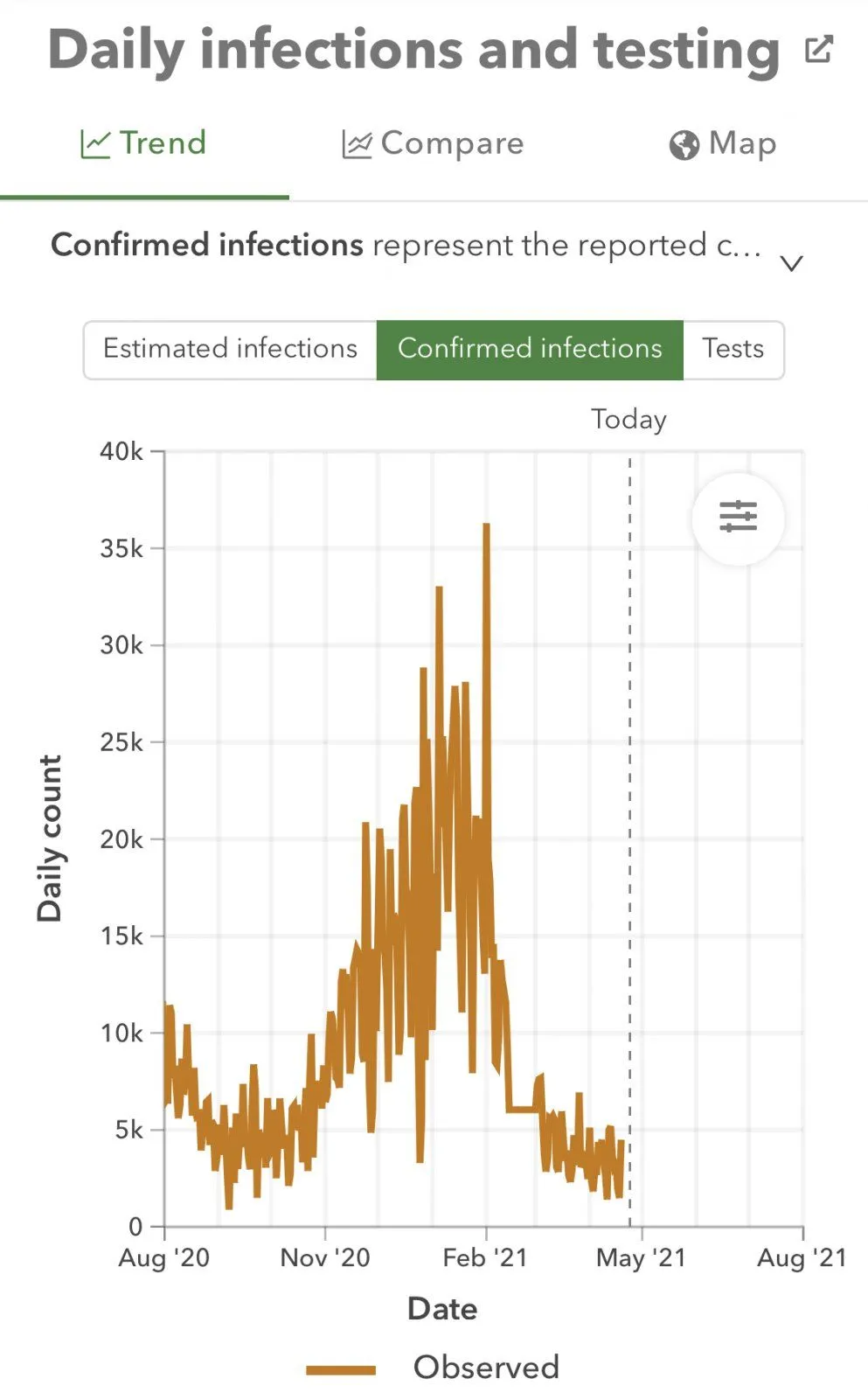Select the Confirmed infections segment
This screenshot has width=868, height=1399.
tap(530, 349)
